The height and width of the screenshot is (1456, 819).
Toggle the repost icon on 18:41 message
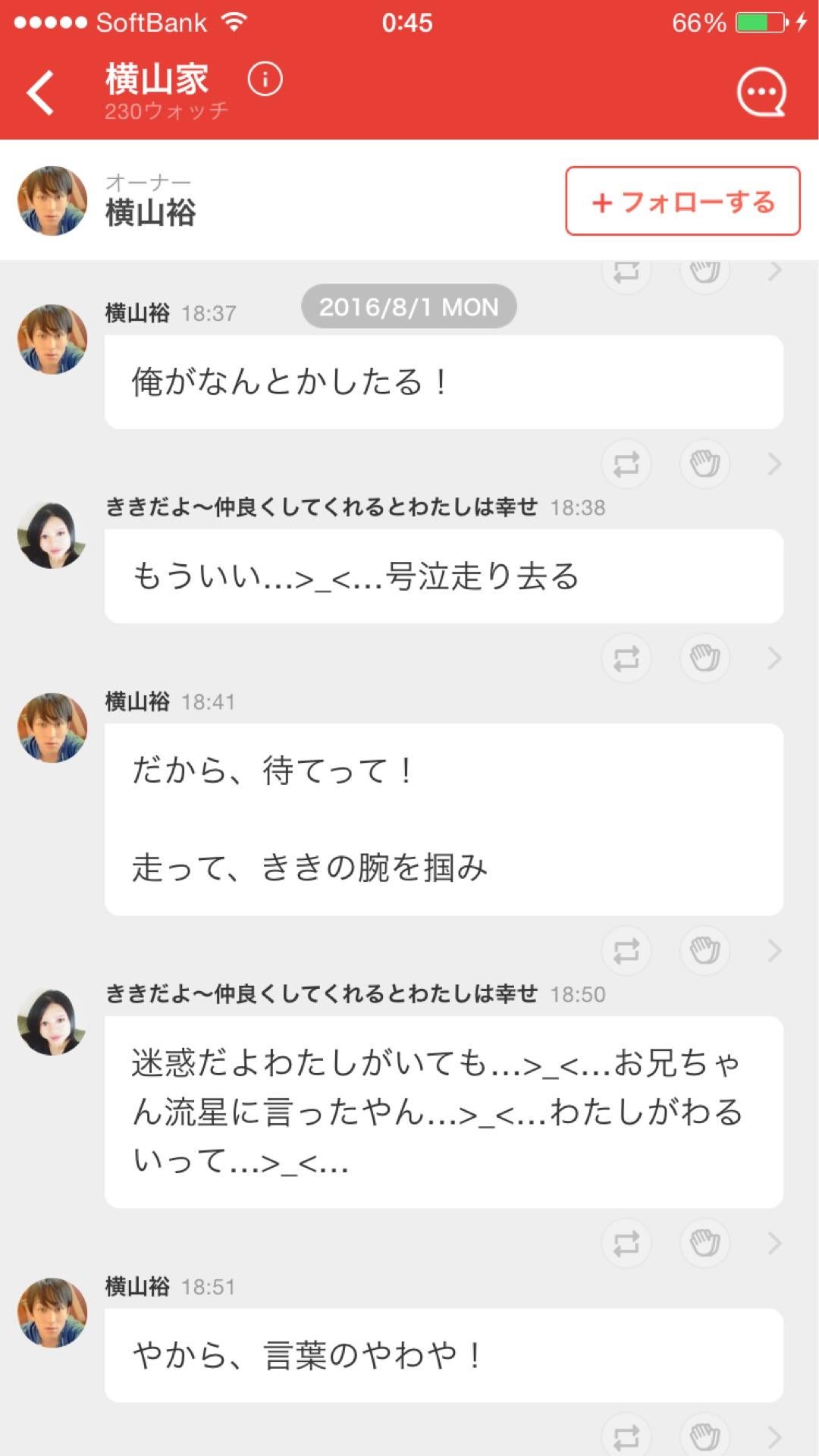coord(626,951)
